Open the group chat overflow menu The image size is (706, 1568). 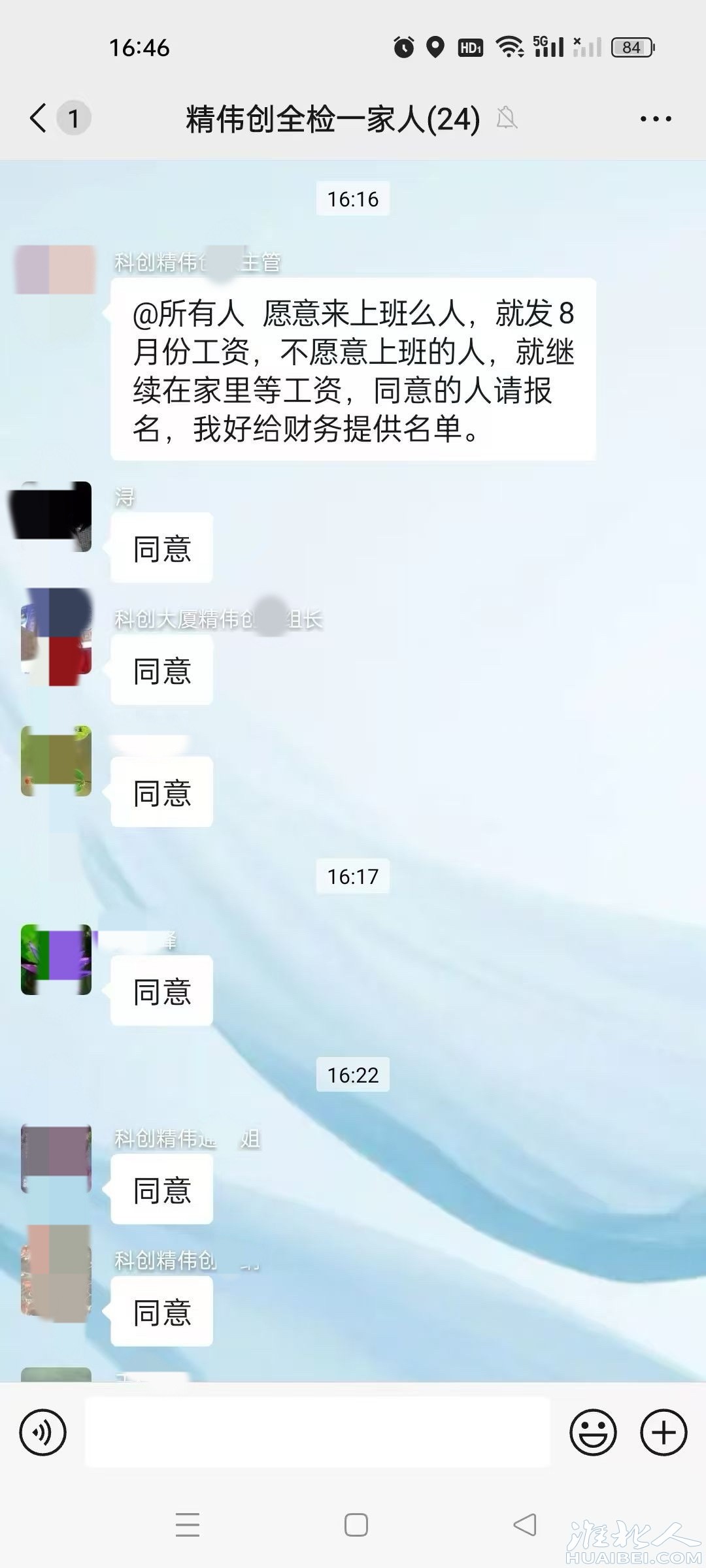655,119
